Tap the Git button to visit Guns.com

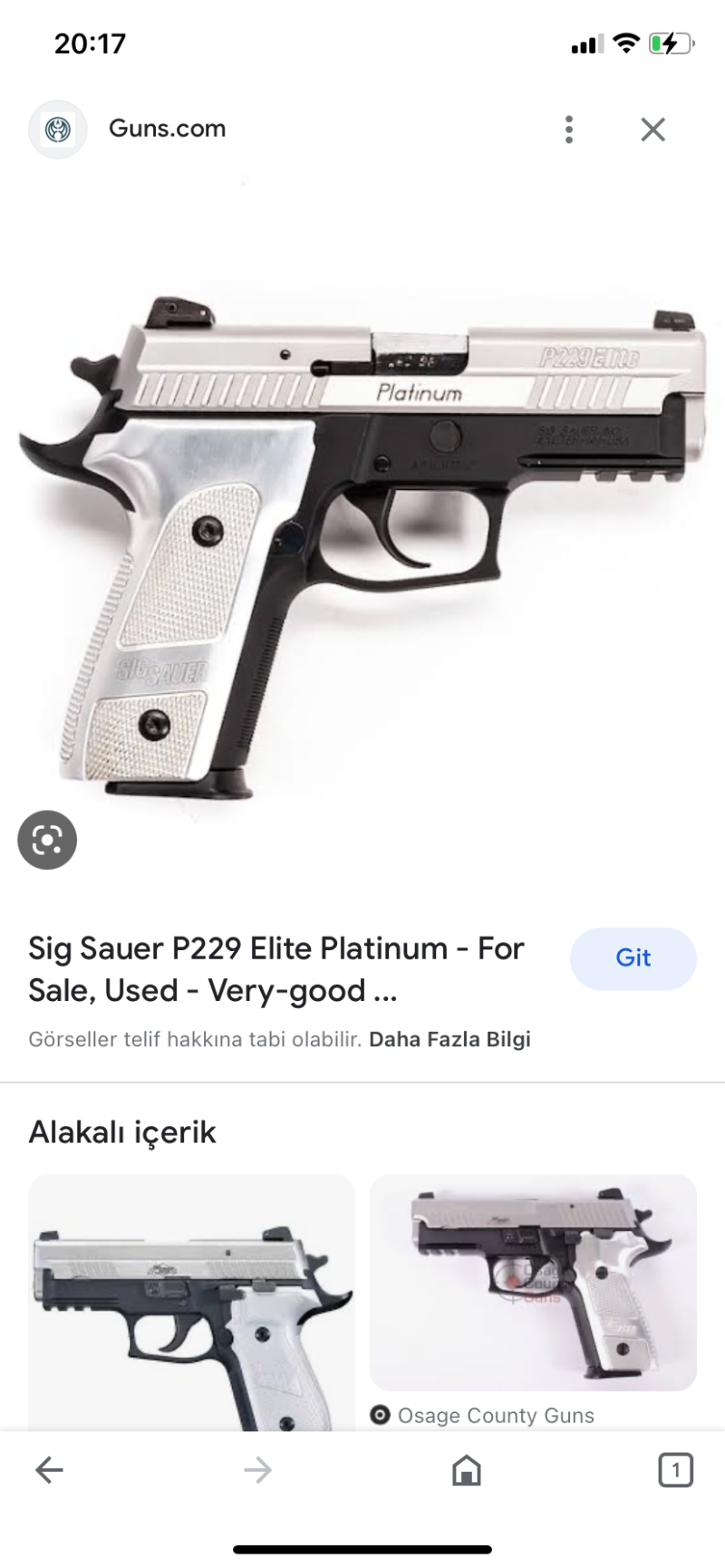tap(633, 957)
